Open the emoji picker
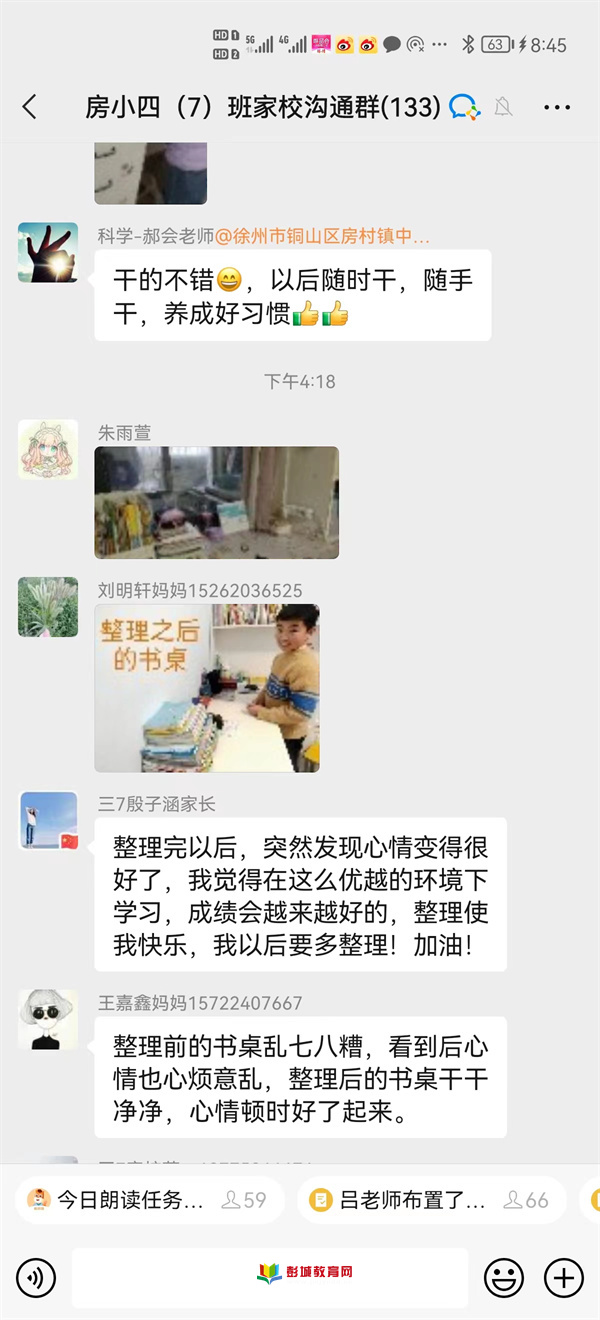600x1320 pixels. tap(504, 1277)
